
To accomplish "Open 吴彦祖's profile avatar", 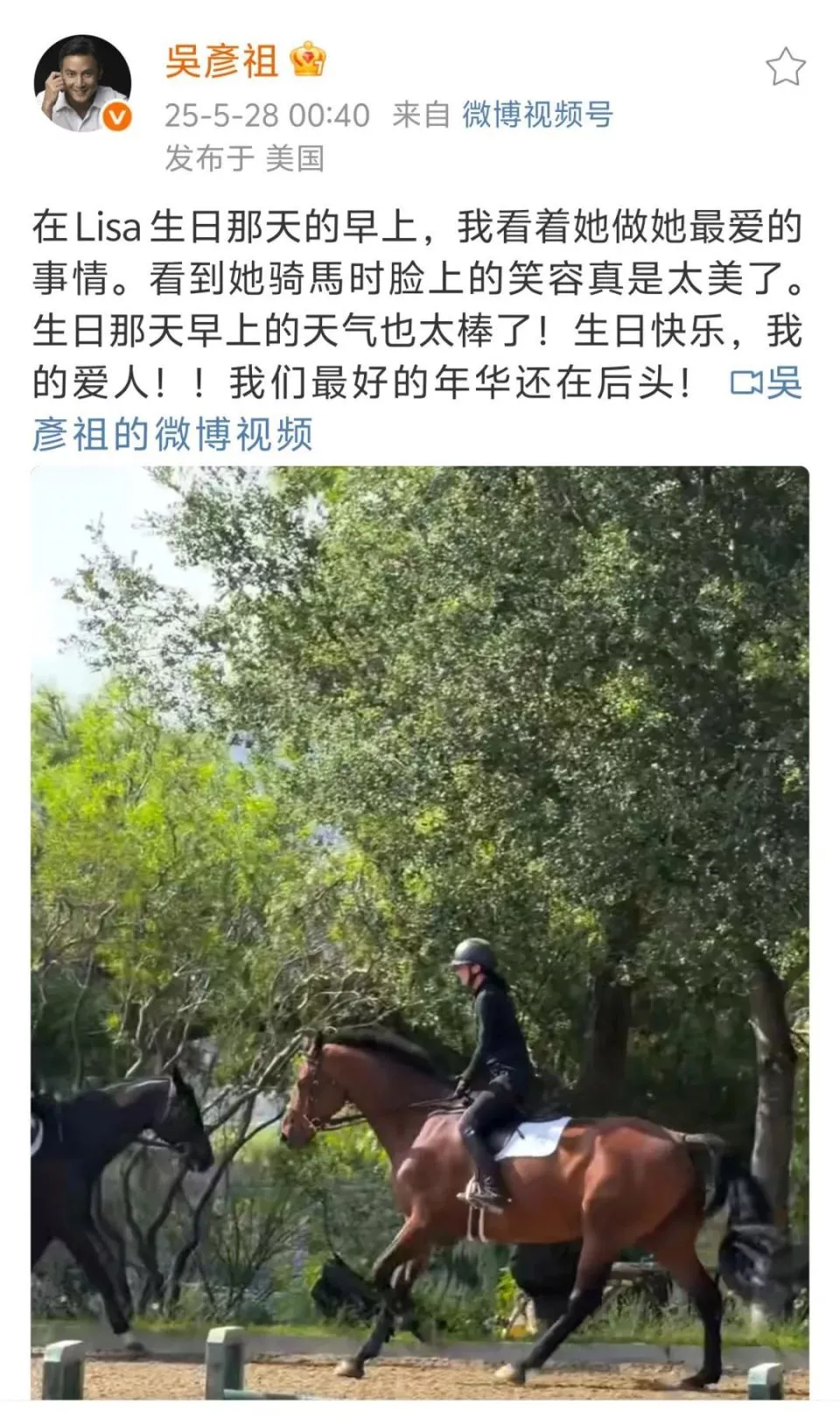I will coord(82,84).
